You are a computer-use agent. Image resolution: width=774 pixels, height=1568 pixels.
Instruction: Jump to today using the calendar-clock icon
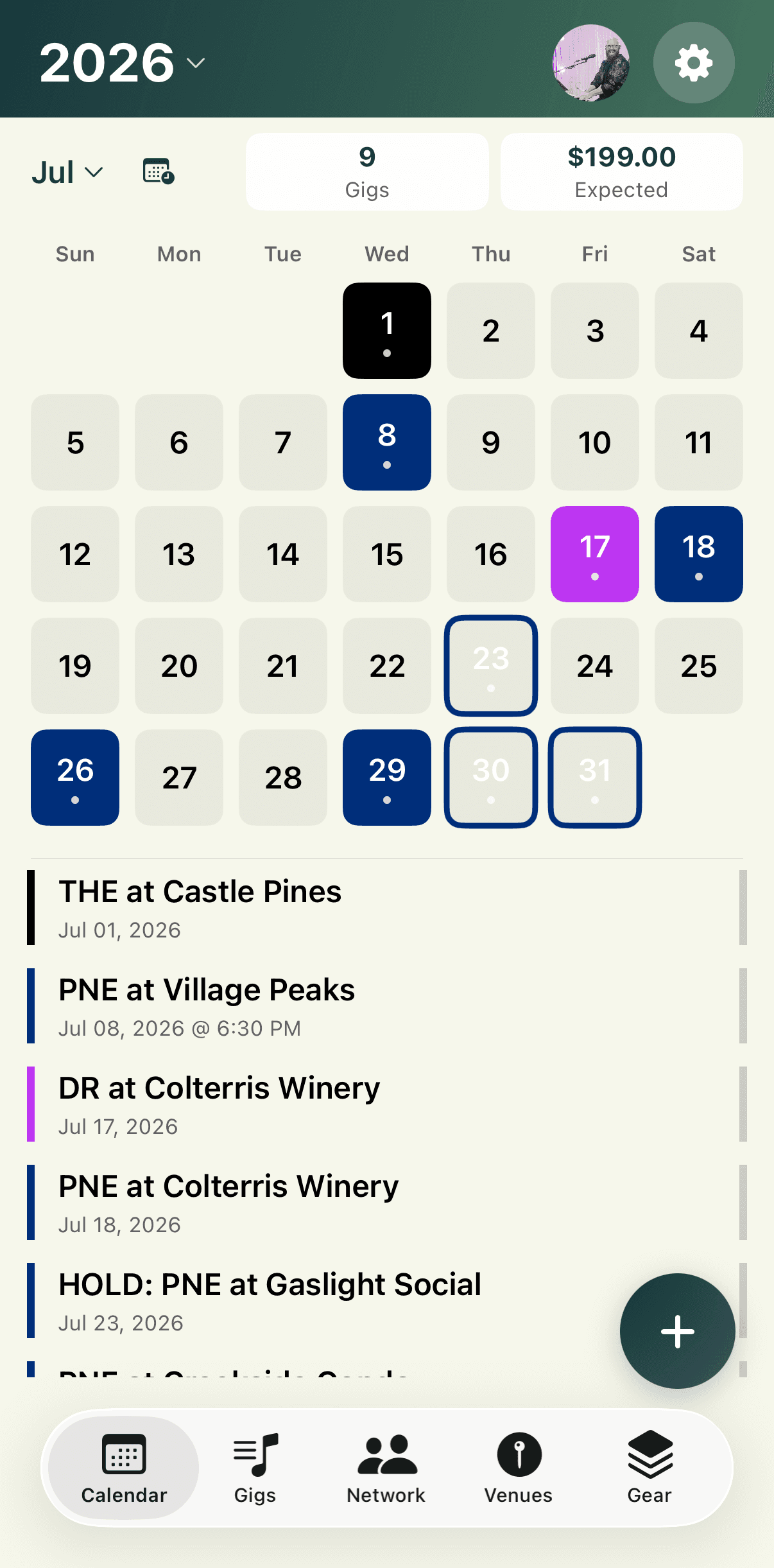point(156,171)
